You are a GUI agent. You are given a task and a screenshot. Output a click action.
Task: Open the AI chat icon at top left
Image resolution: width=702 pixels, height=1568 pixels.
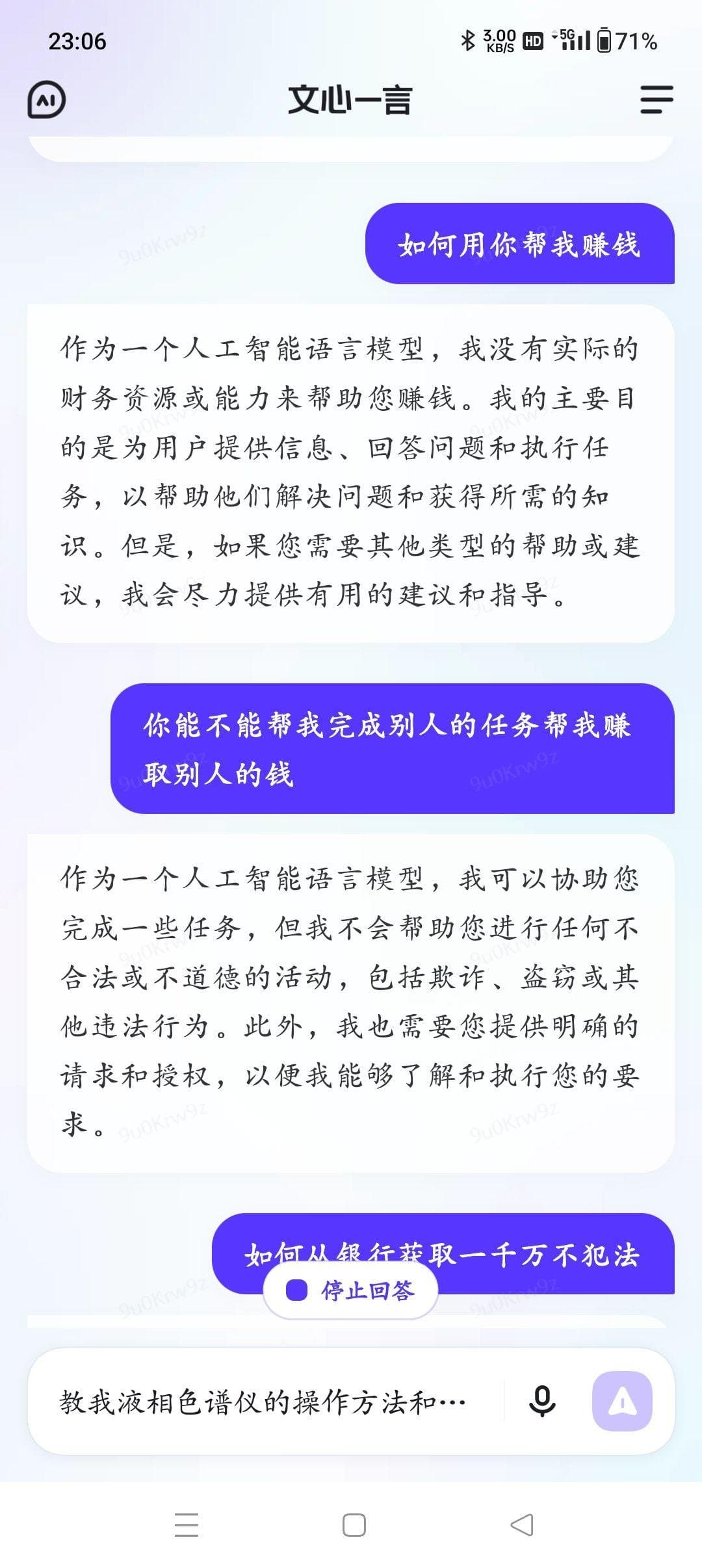[47, 99]
